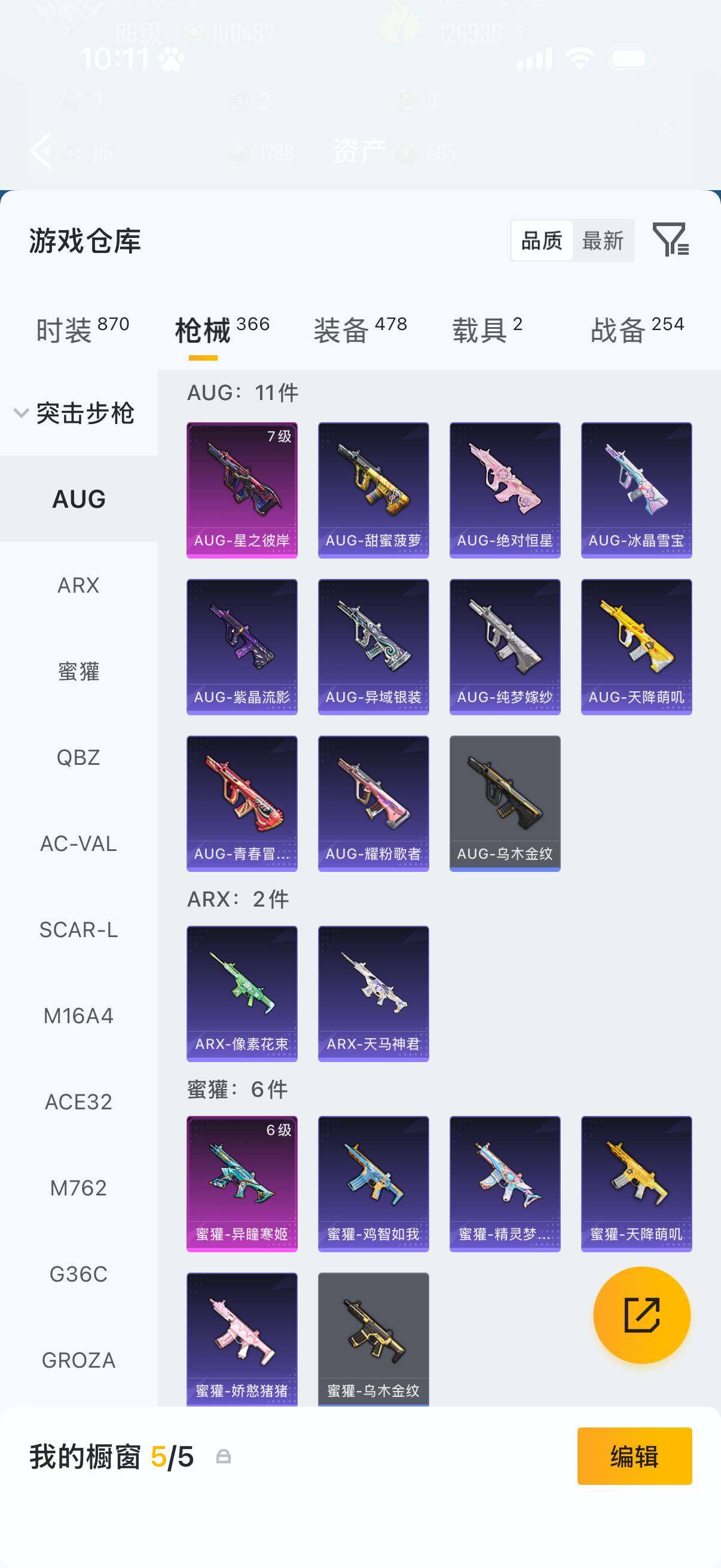View the AUG-甜蜜菠萝 skin
This screenshot has height=1568, width=721.
[x=373, y=490]
